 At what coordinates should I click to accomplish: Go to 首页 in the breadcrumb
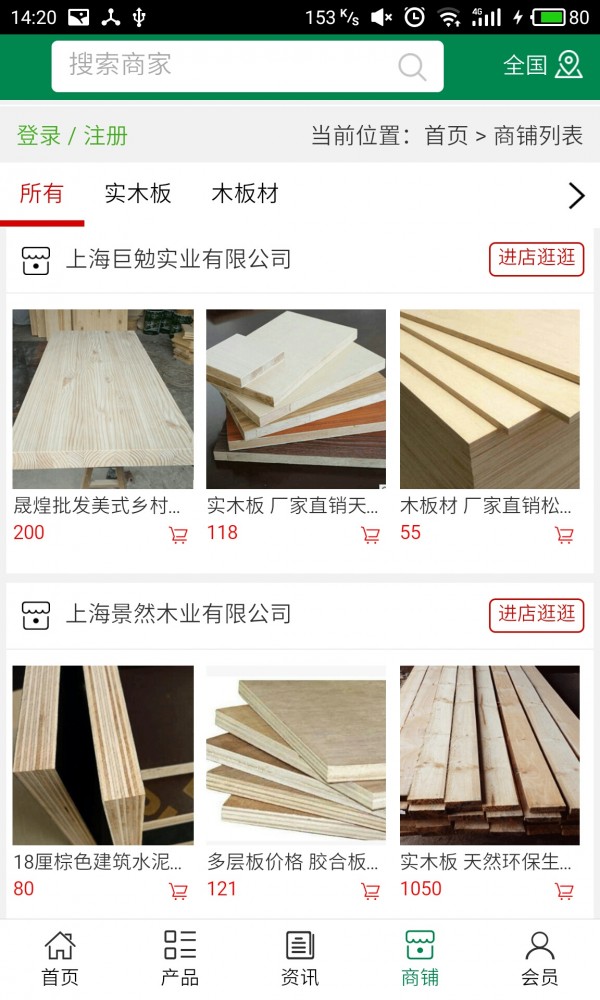coord(446,136)
